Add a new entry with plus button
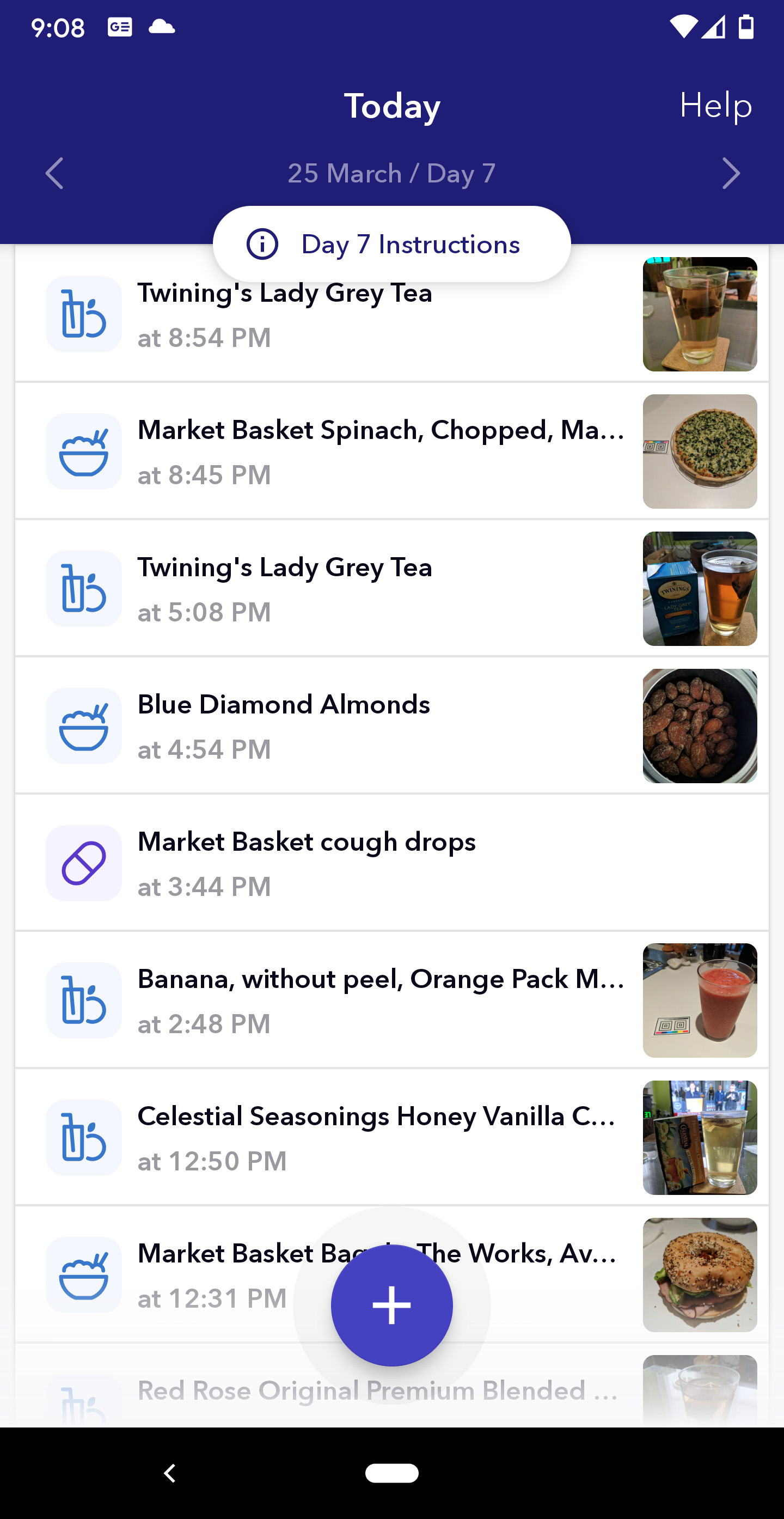 [x=391, y=1305]
